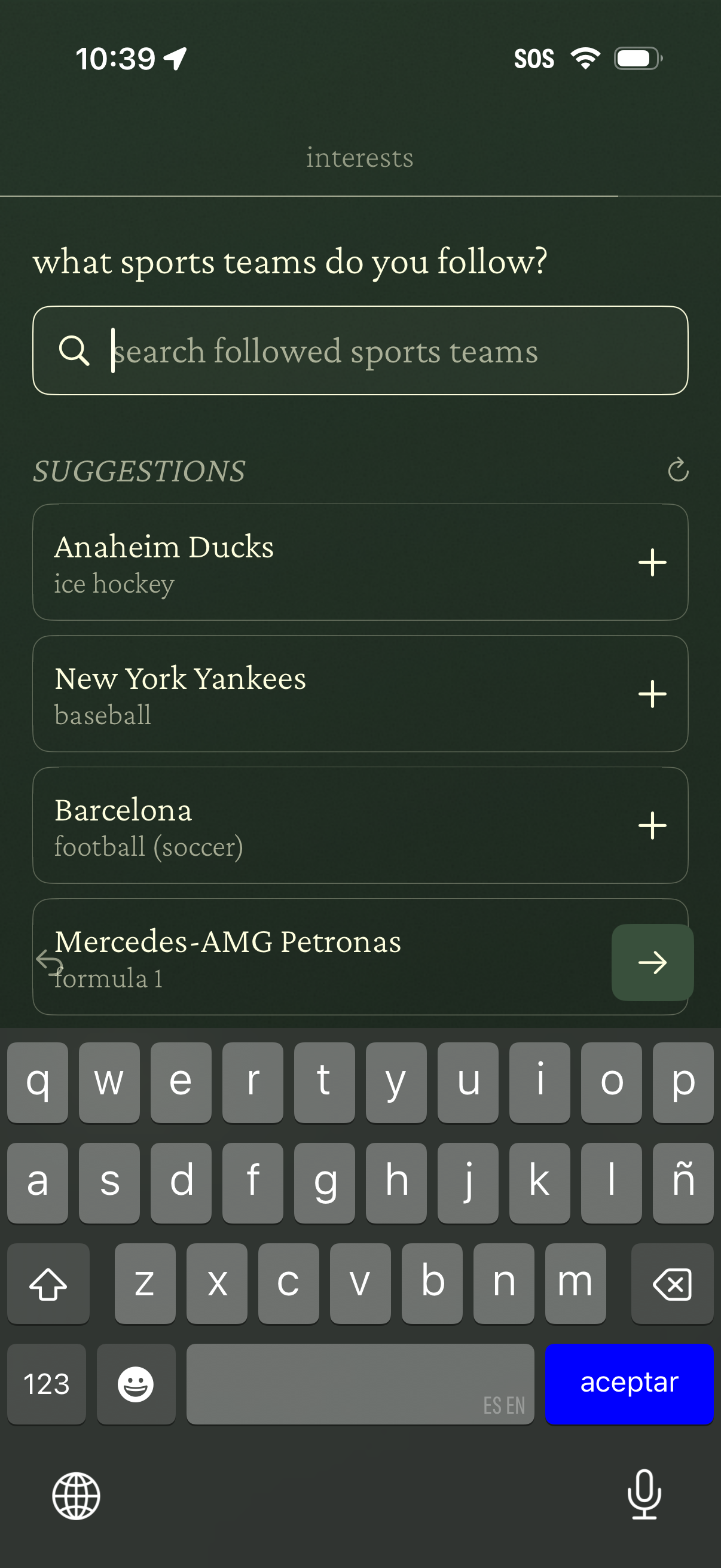Click the search magnifier icon
This screenshot has height=1568, width=721.
point(75,350)
